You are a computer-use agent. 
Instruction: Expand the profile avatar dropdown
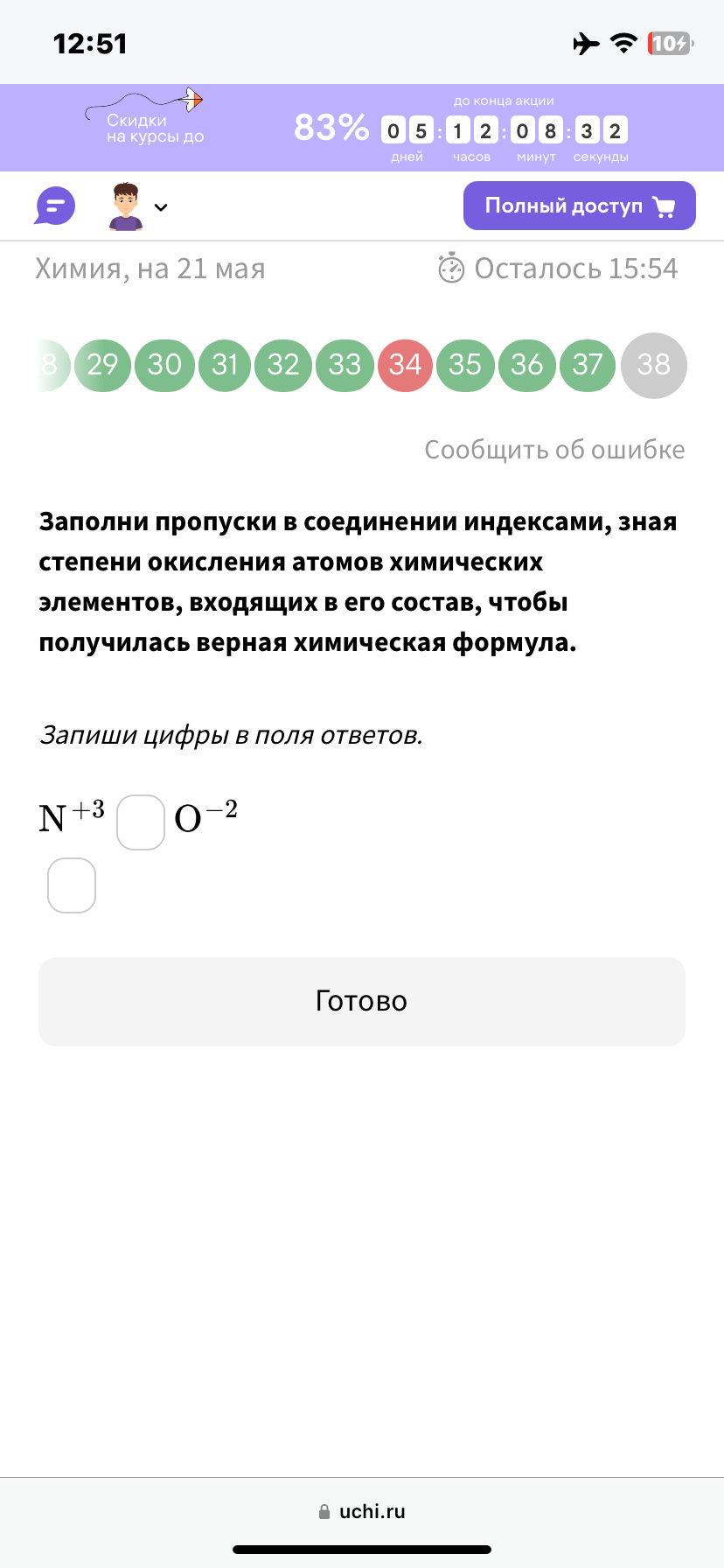tap(137, 206)
